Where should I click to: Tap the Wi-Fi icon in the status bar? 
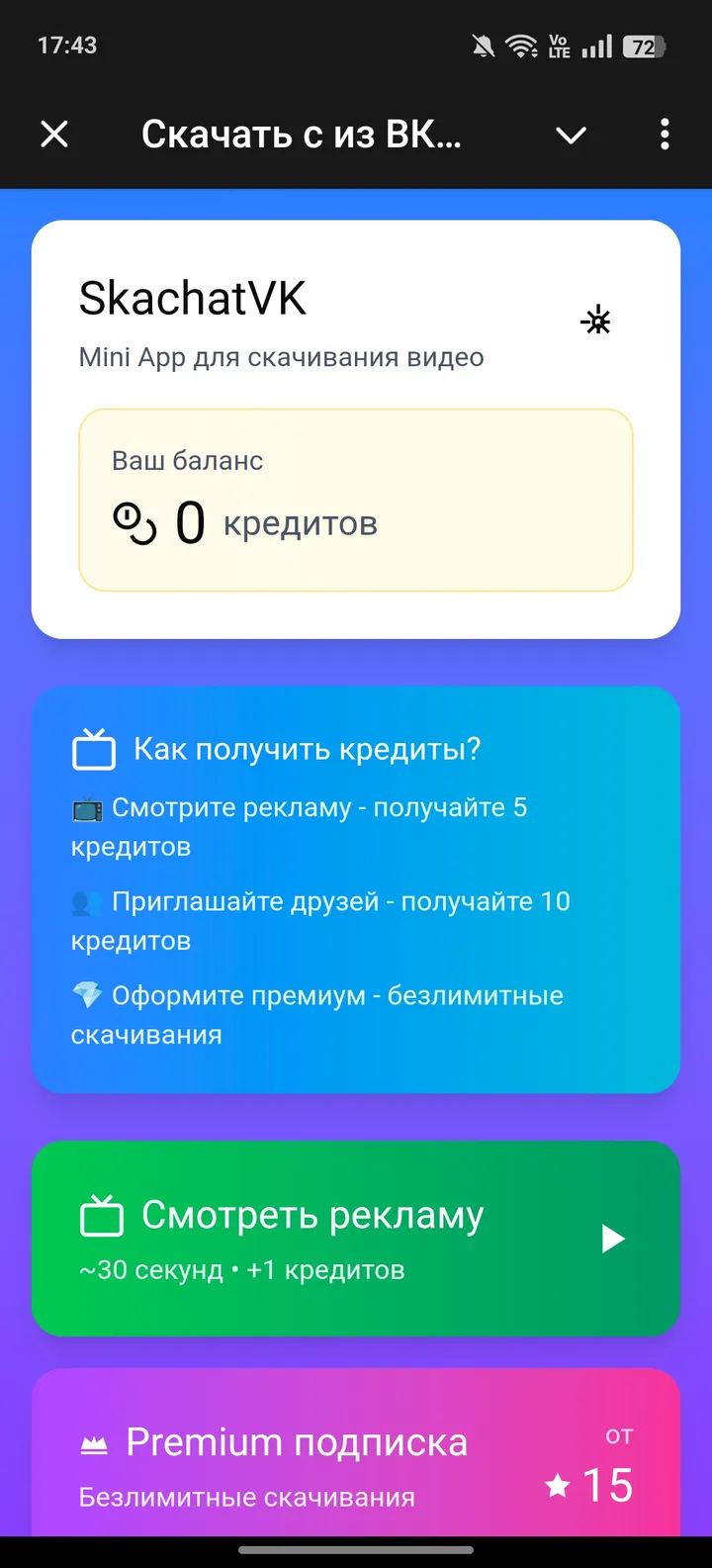coord(519,44)
